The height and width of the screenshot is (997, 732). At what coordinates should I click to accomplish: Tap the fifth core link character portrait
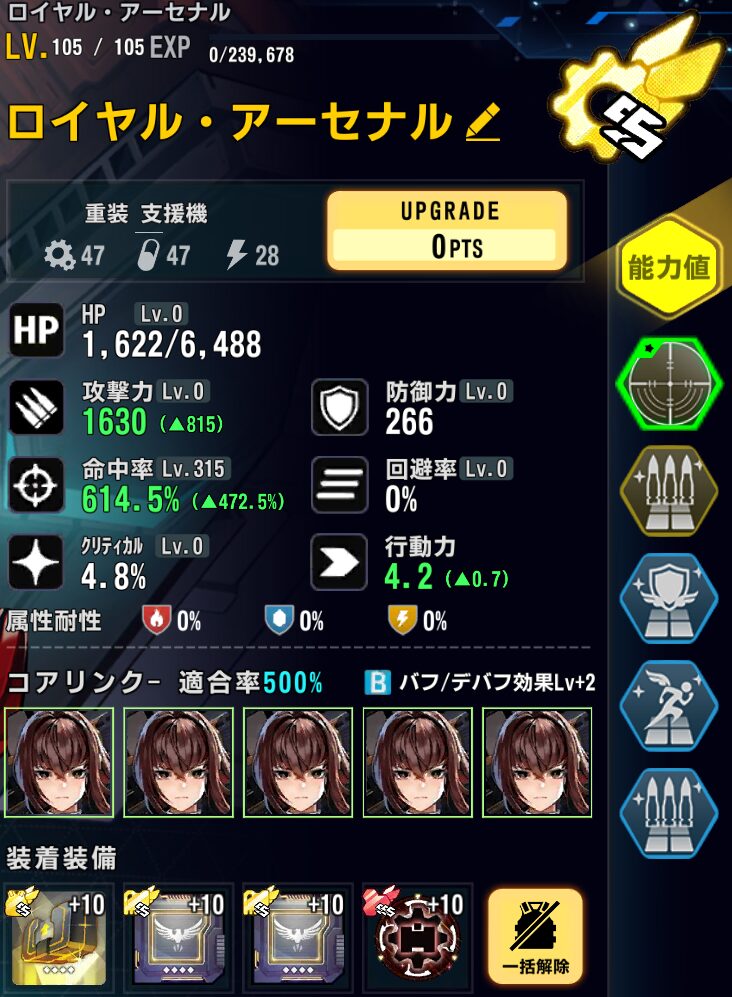pos(536,764)
